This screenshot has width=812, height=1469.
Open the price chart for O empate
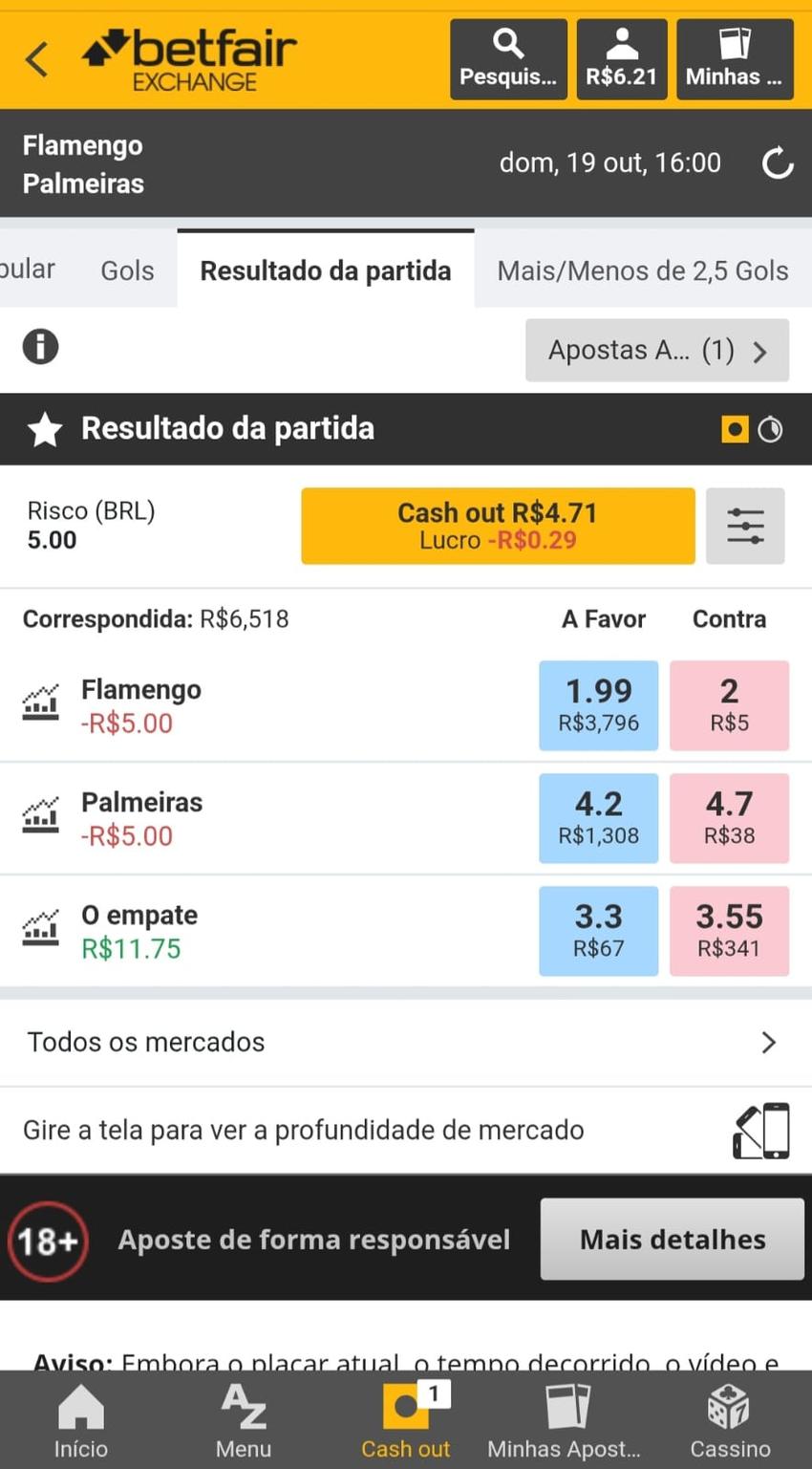click(40, 930)
